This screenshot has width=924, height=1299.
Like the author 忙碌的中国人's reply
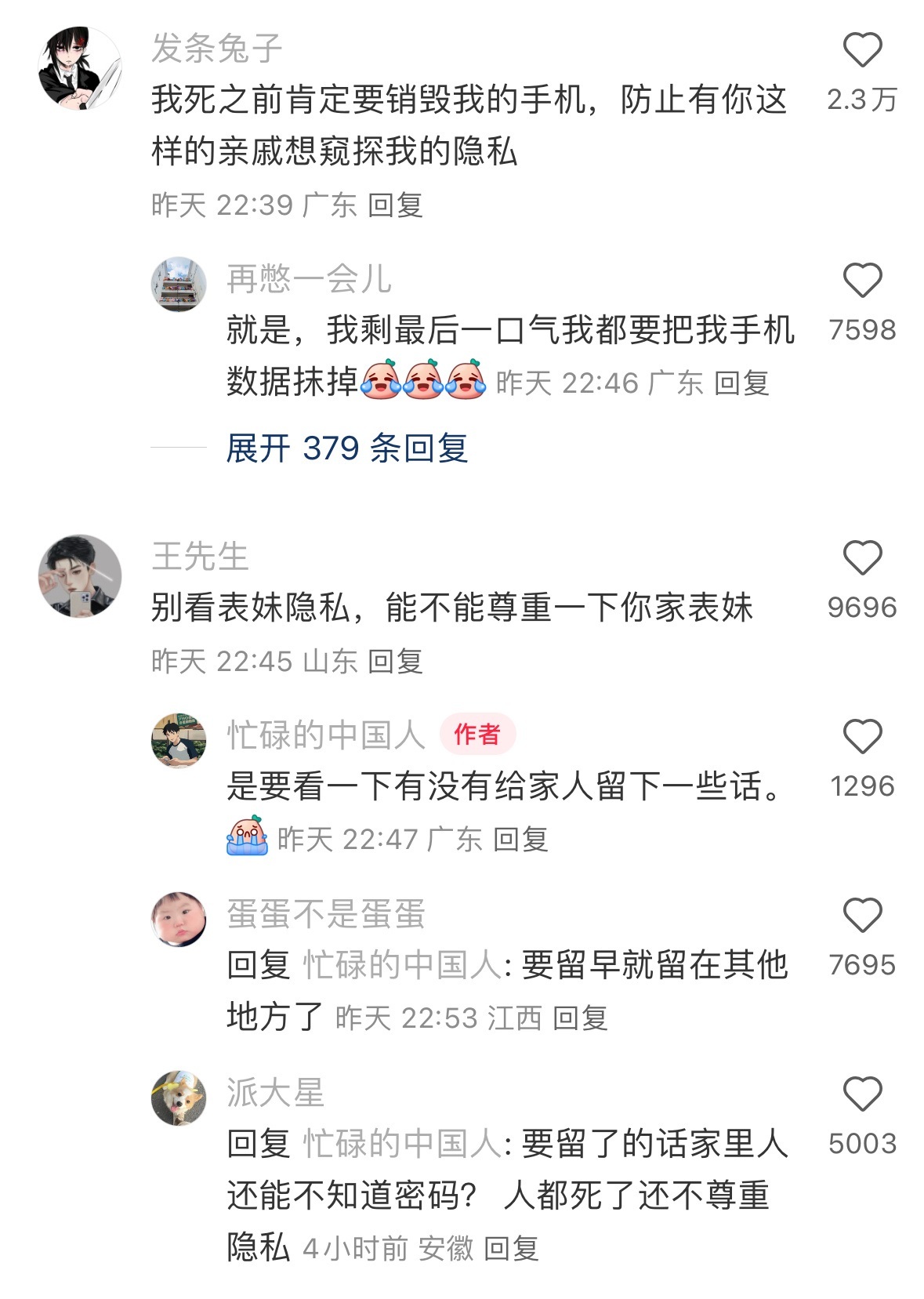(862, 737)
